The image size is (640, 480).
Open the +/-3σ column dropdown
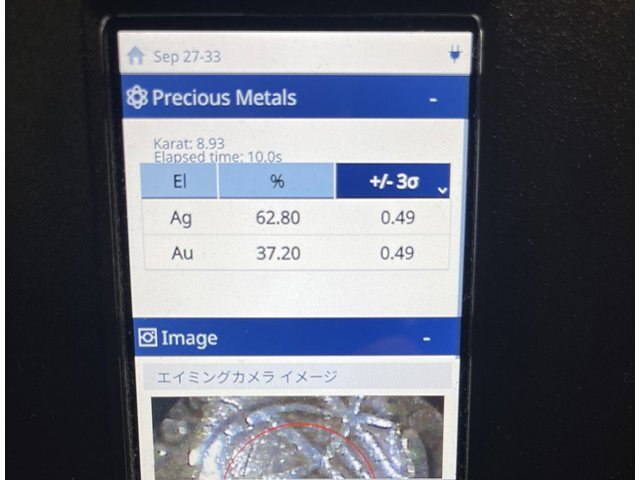443,189
